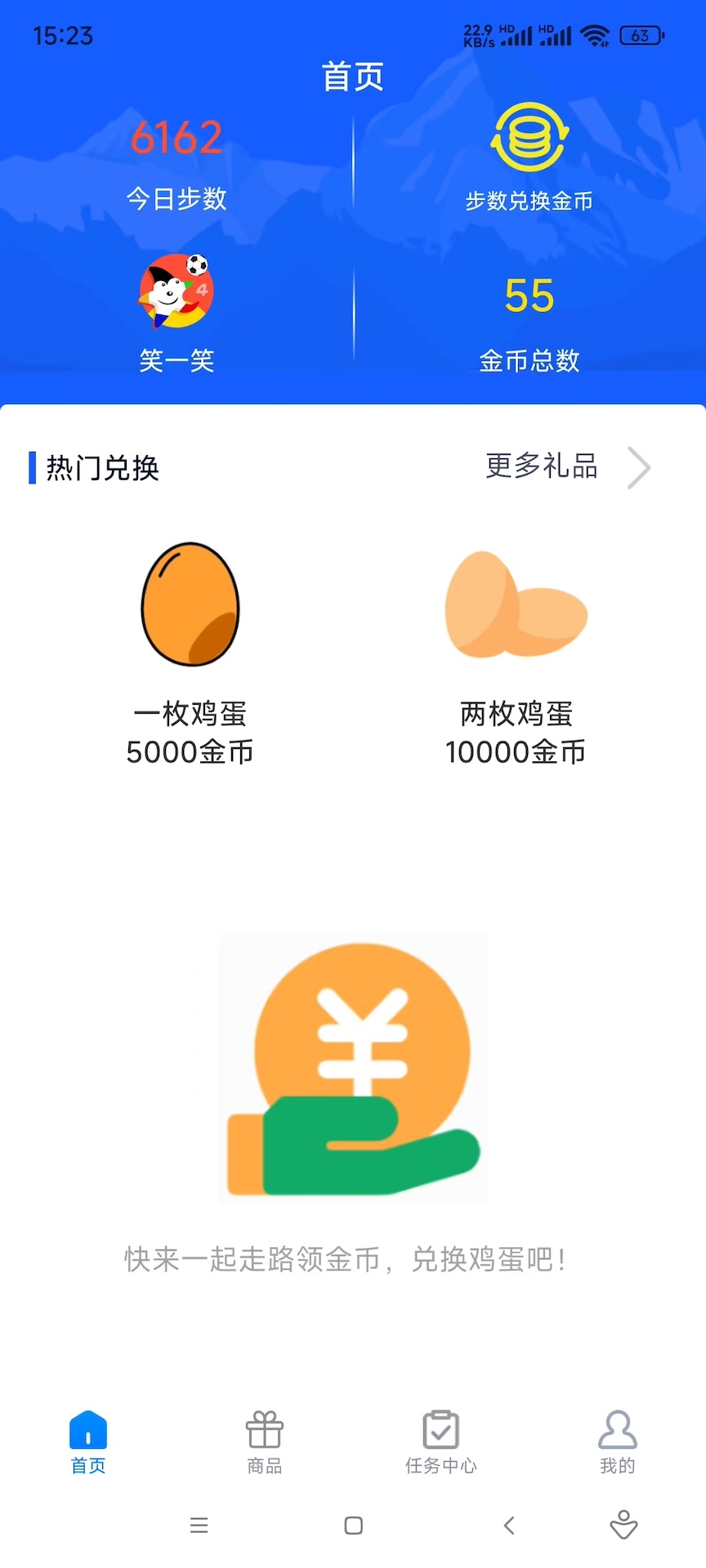Viewport: 706px width, 1568px height.
Task: Switch to the 商品 tab
Action: click(x=265, y=1441)
